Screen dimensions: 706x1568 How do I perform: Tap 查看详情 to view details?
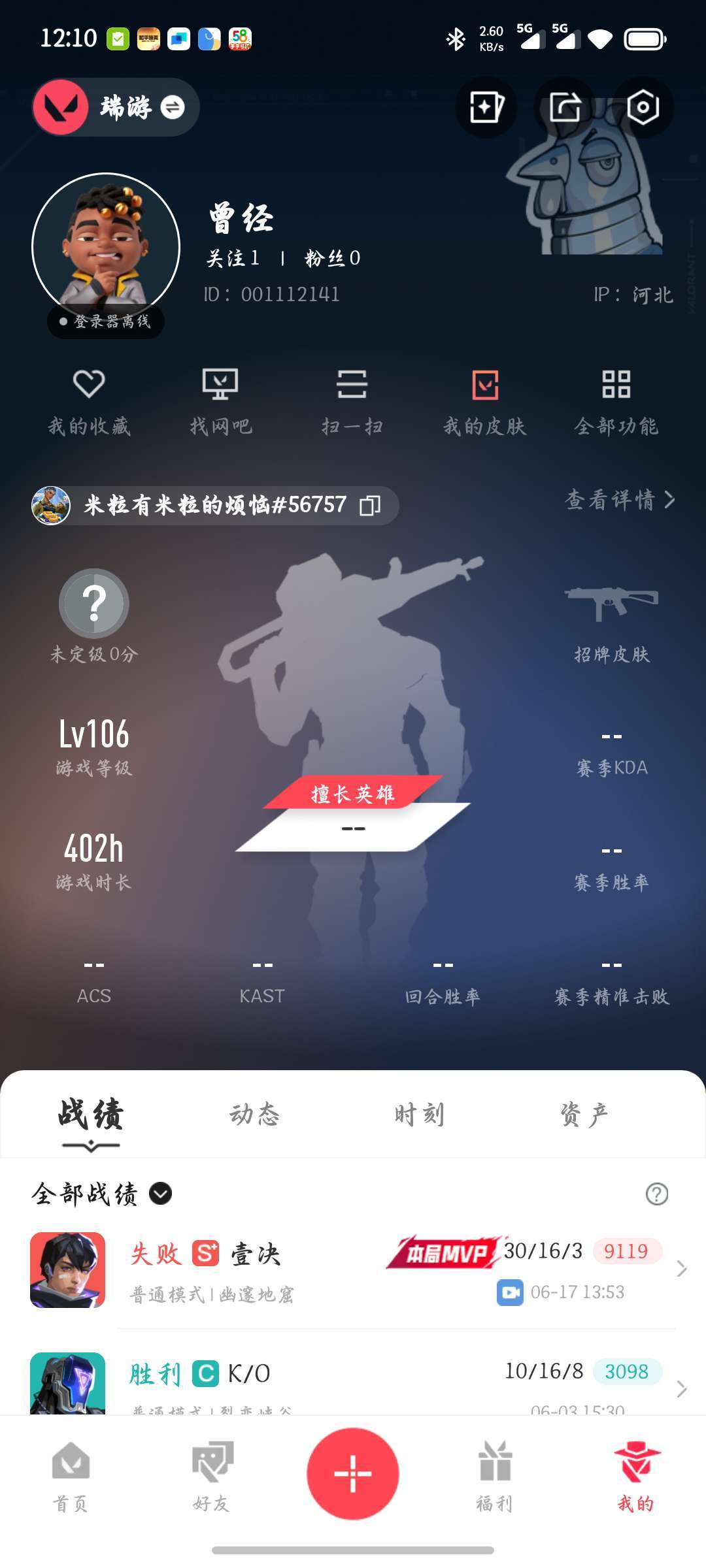click(620, 500)
